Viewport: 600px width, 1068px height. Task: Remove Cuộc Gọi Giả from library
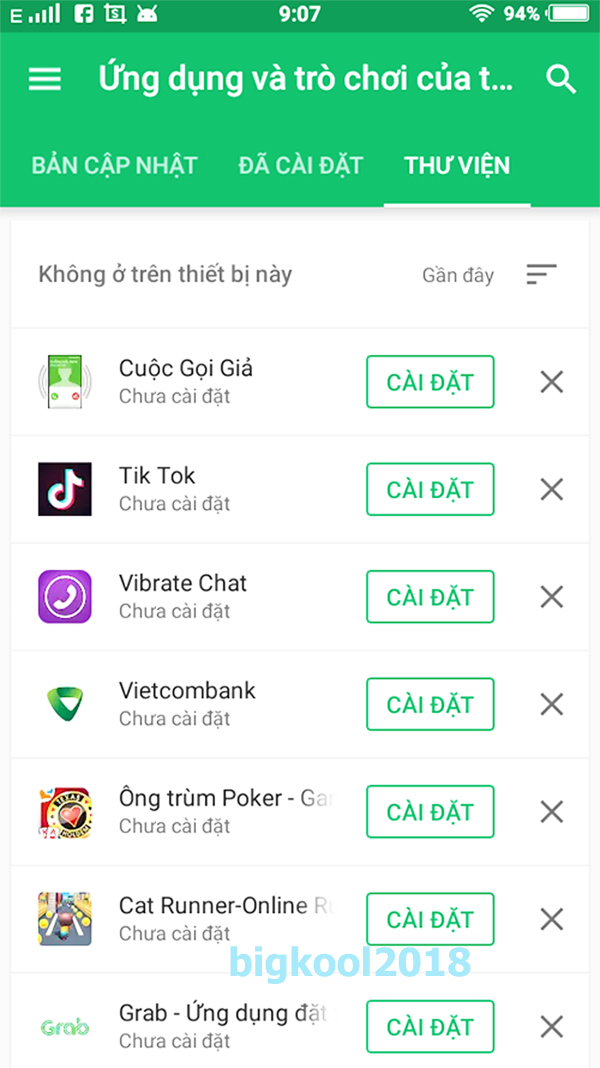pyautogui.click(x=552, y=382)
